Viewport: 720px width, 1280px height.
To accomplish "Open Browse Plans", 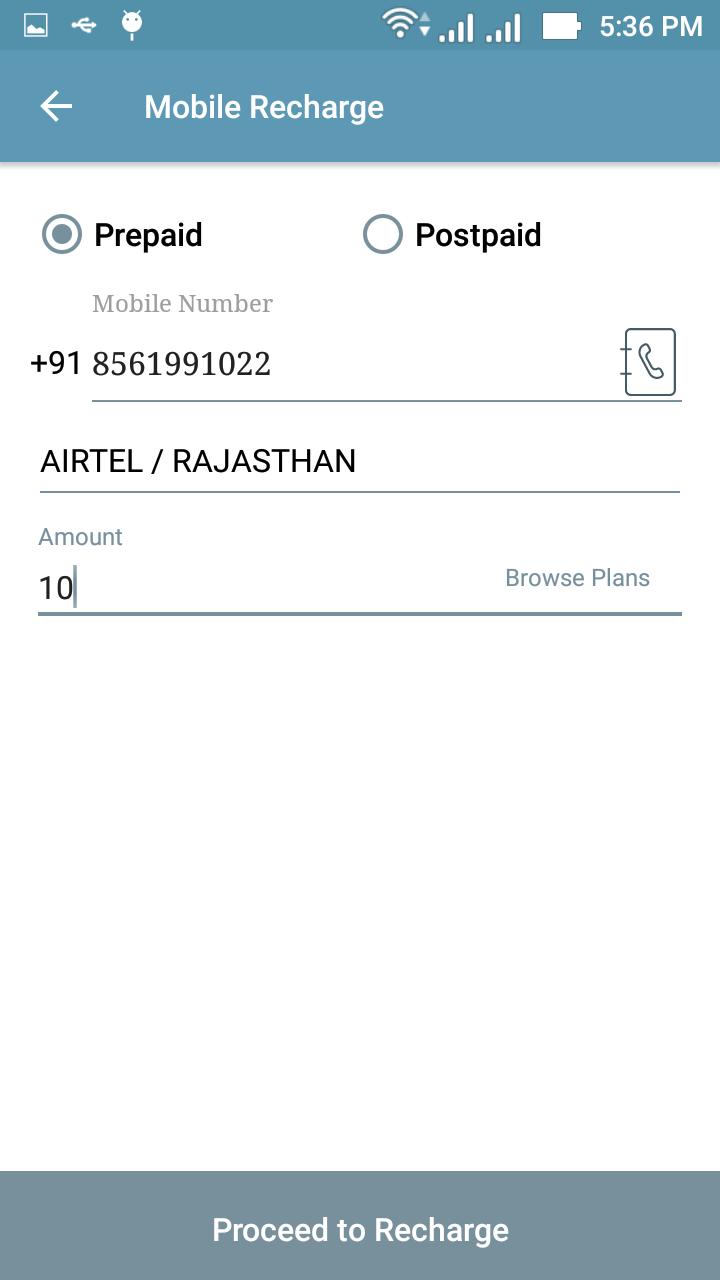I will coord(577,578).
